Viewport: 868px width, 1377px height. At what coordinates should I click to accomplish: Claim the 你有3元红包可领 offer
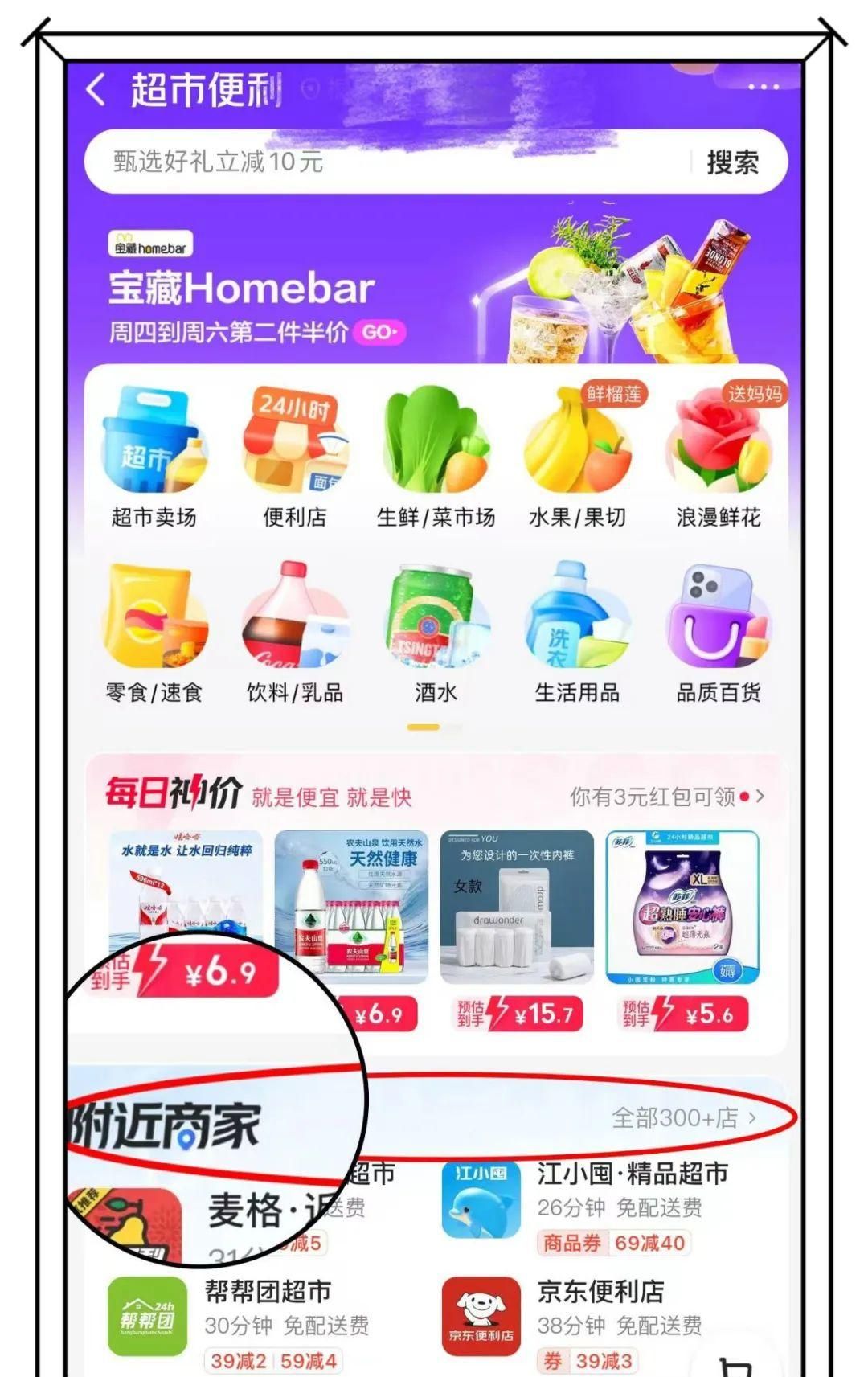pyautogui.click(x=666, y=797)
